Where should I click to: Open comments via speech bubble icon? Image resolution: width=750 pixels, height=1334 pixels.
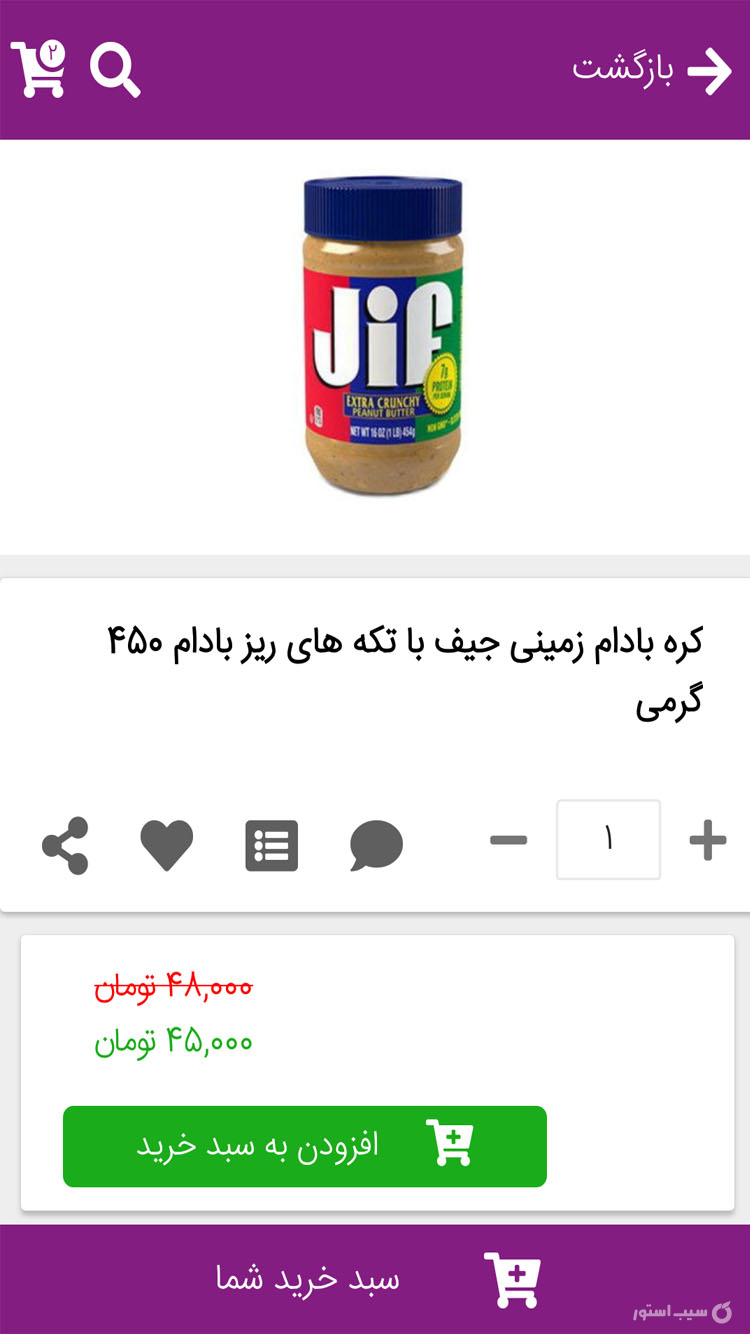374,845
